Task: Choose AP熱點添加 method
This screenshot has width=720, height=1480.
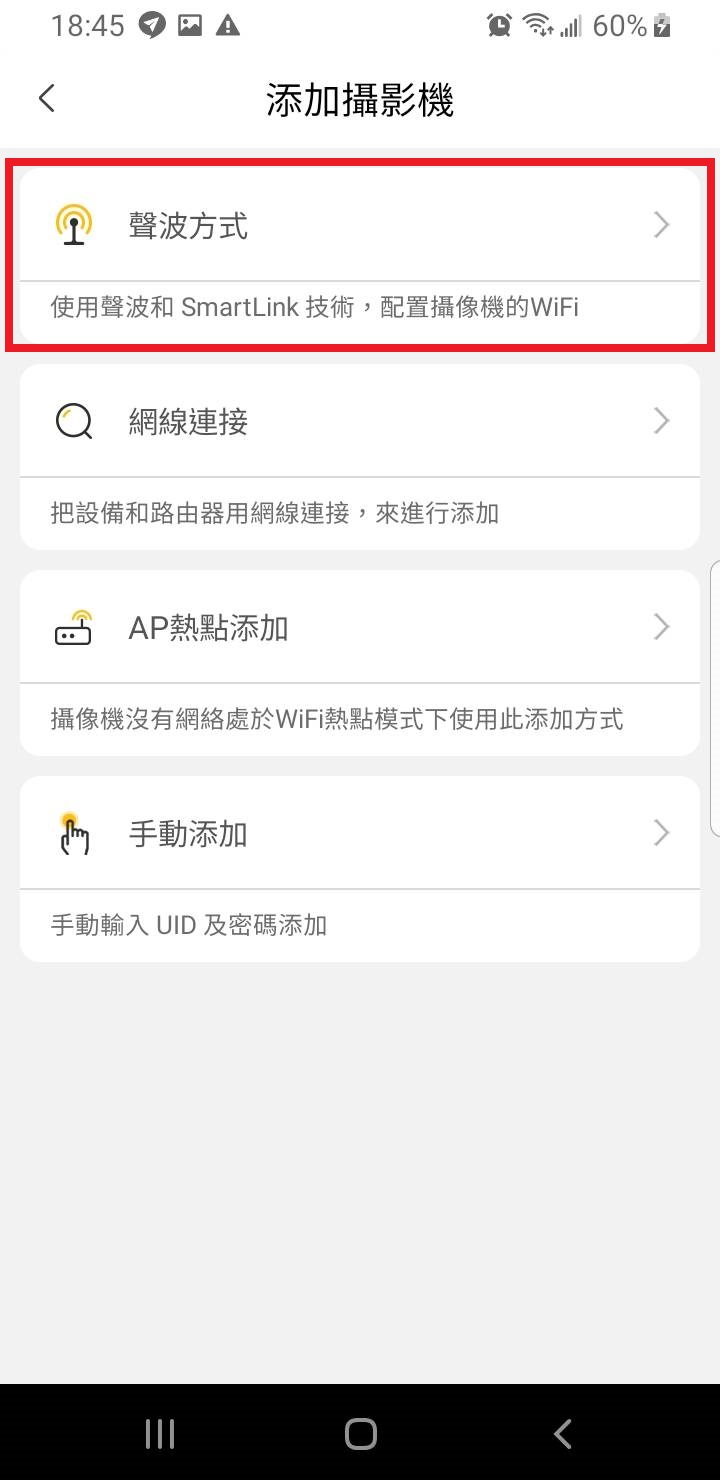Action: (x=360, y=627)
